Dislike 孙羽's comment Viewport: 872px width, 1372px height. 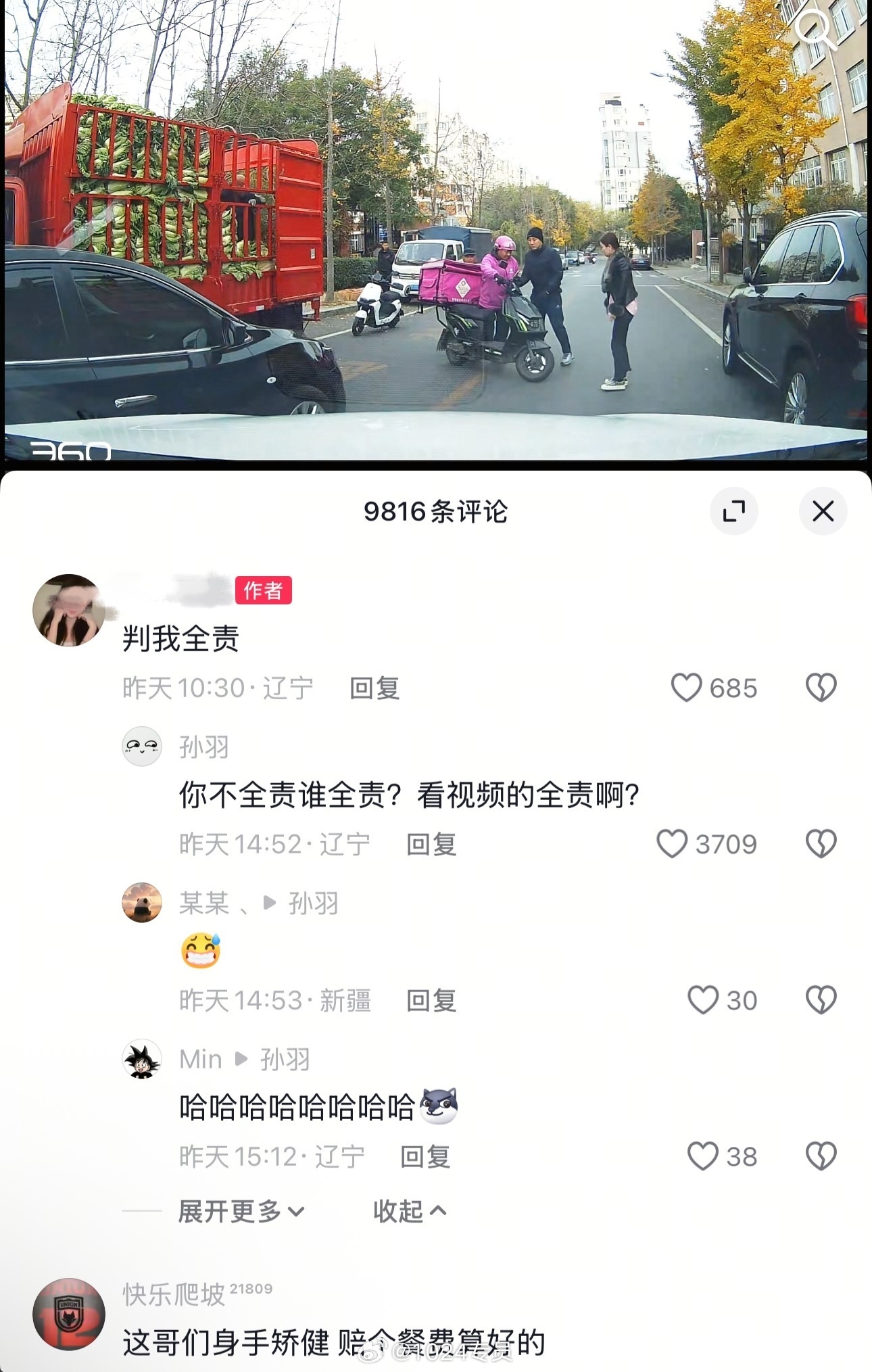click(821, 844)
